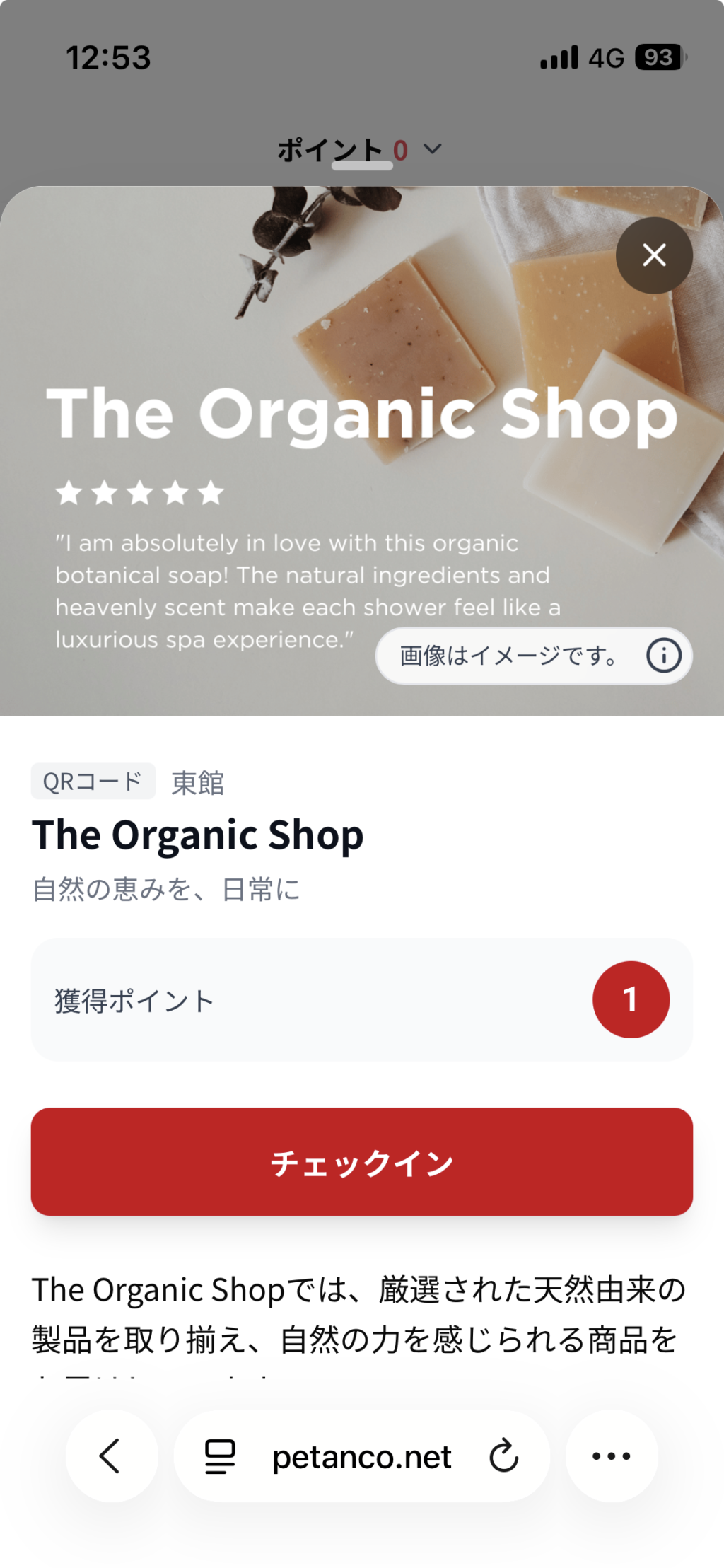Open the browser's three-dot menu

tap(612, 1456)
